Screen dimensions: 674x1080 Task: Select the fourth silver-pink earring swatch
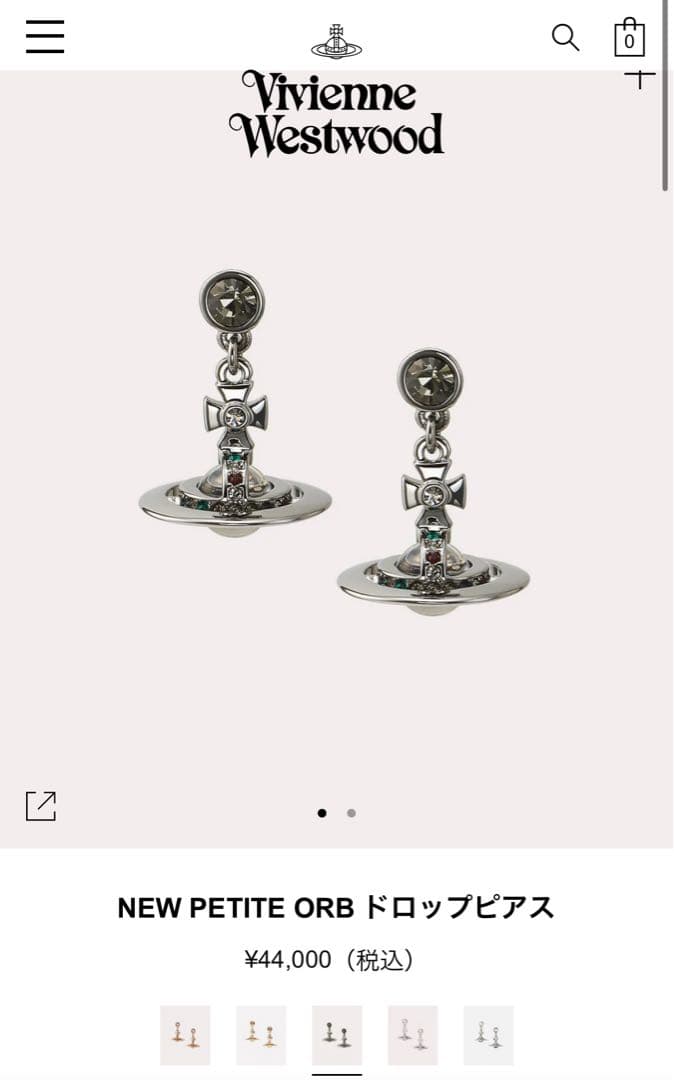pyautogui.click(x=413, y=1035)
